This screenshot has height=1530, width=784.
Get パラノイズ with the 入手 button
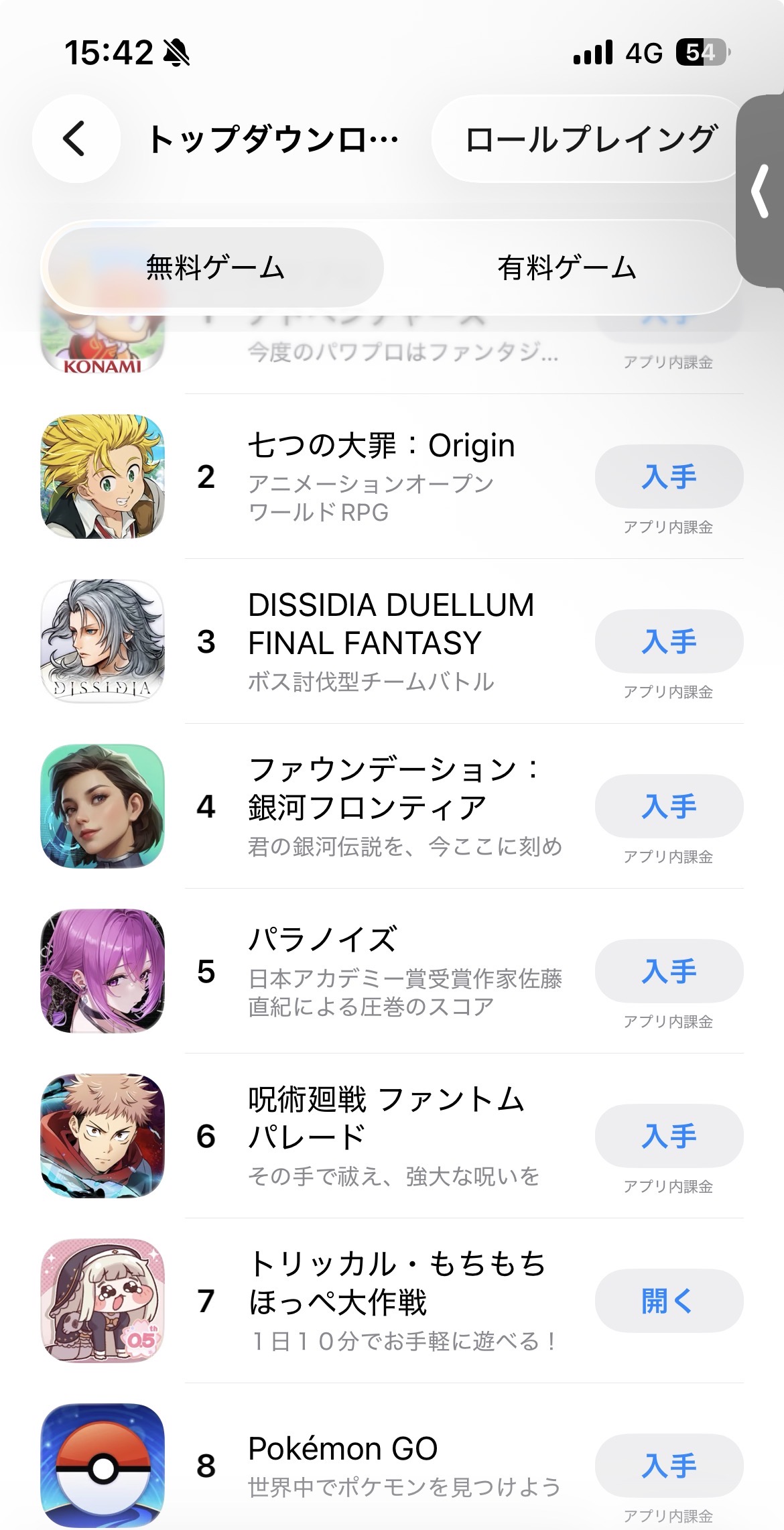(x=669, y=971)
